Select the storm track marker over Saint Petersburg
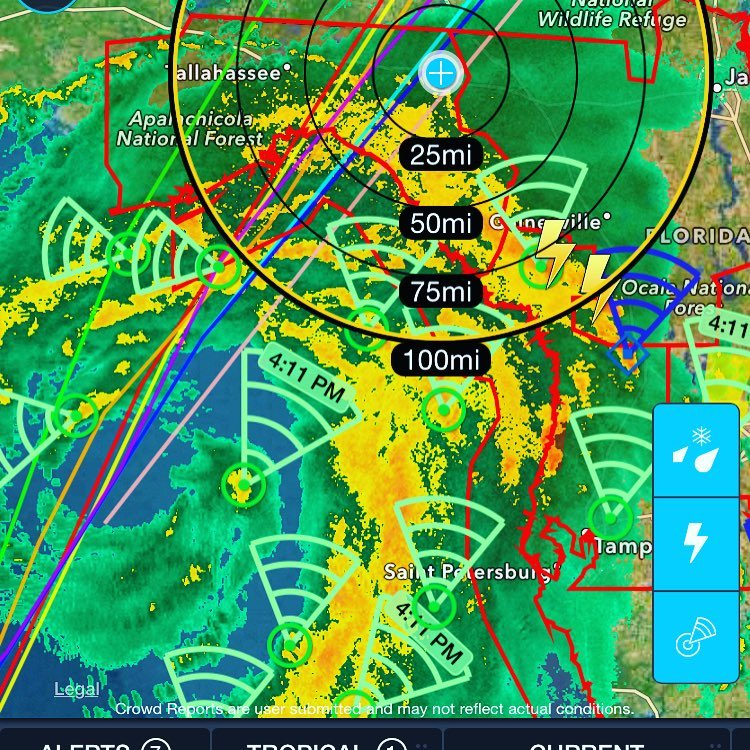 (x=433, y=604)
